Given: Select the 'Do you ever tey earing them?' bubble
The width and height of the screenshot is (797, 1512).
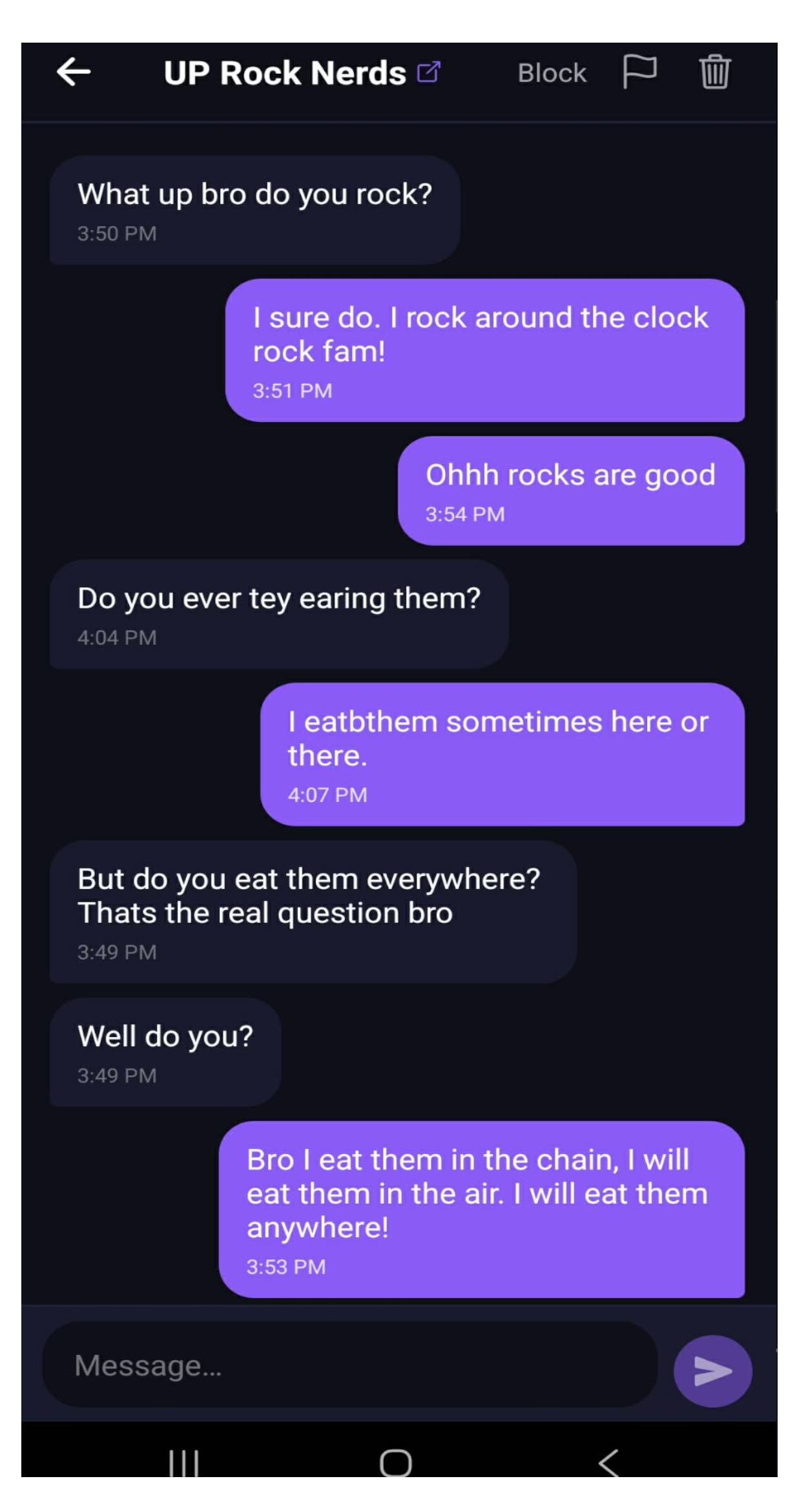Looking at the screenshot, I should pos(278,614).
